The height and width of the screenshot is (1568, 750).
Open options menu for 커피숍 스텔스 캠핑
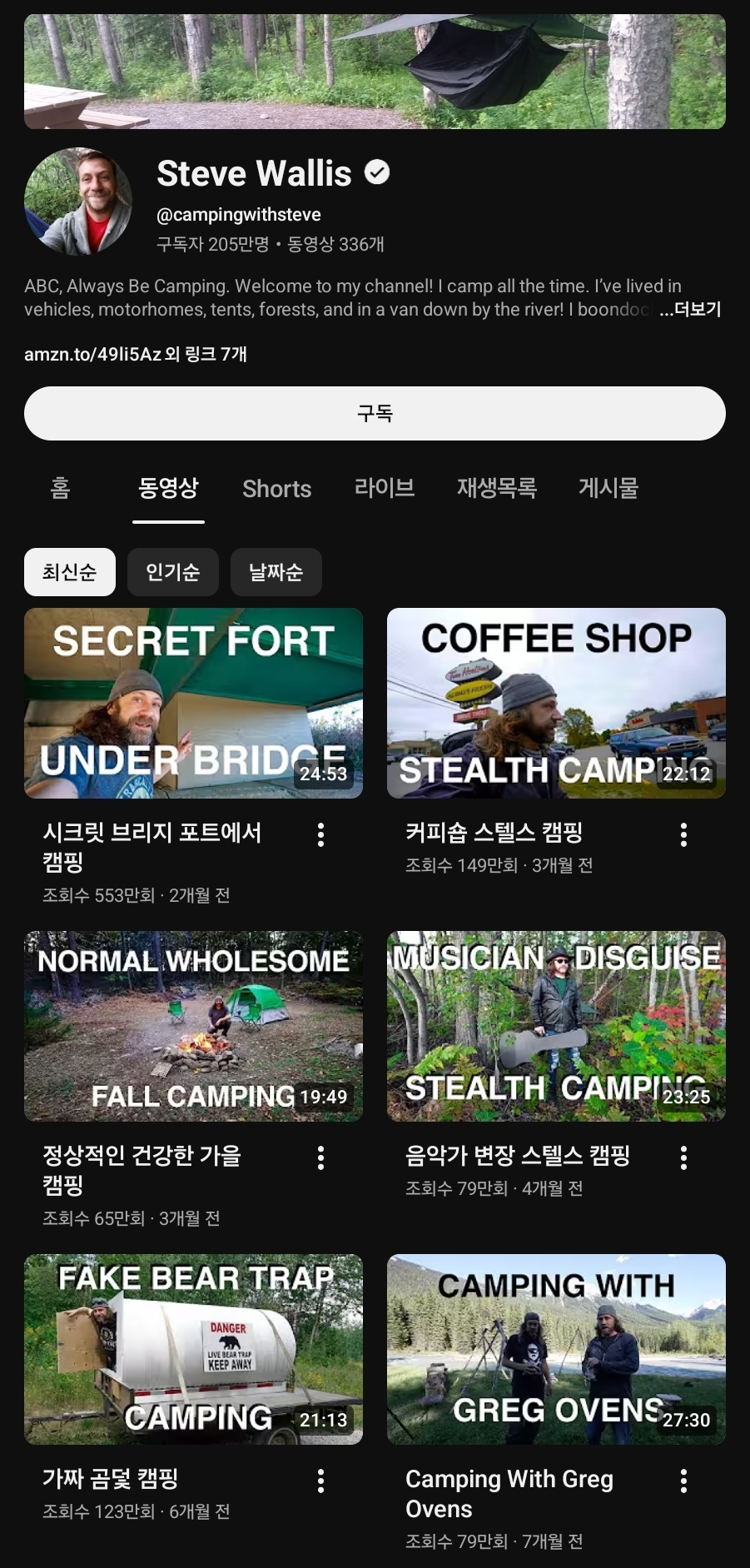[x=683, y=834]
